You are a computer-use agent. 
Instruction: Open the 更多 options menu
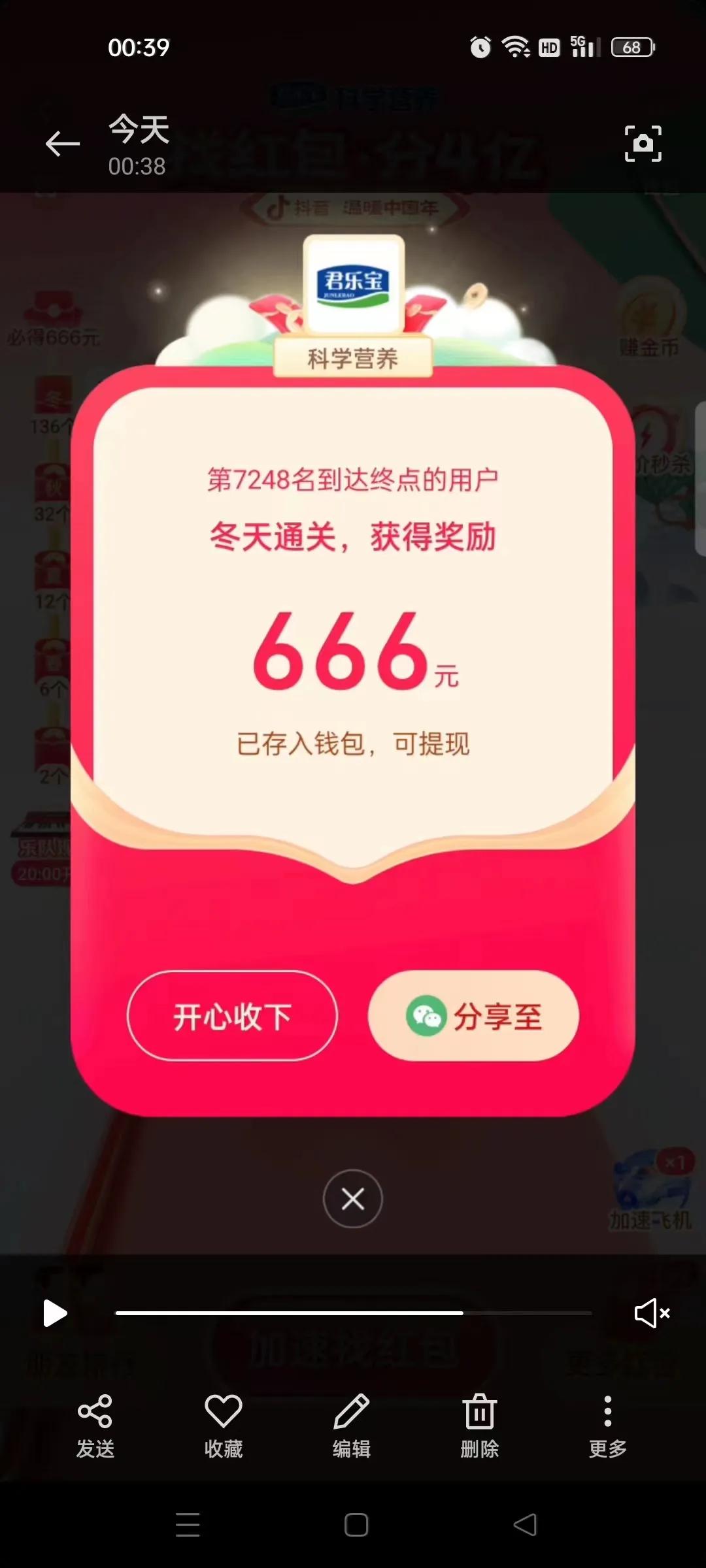pos(608,1426)
